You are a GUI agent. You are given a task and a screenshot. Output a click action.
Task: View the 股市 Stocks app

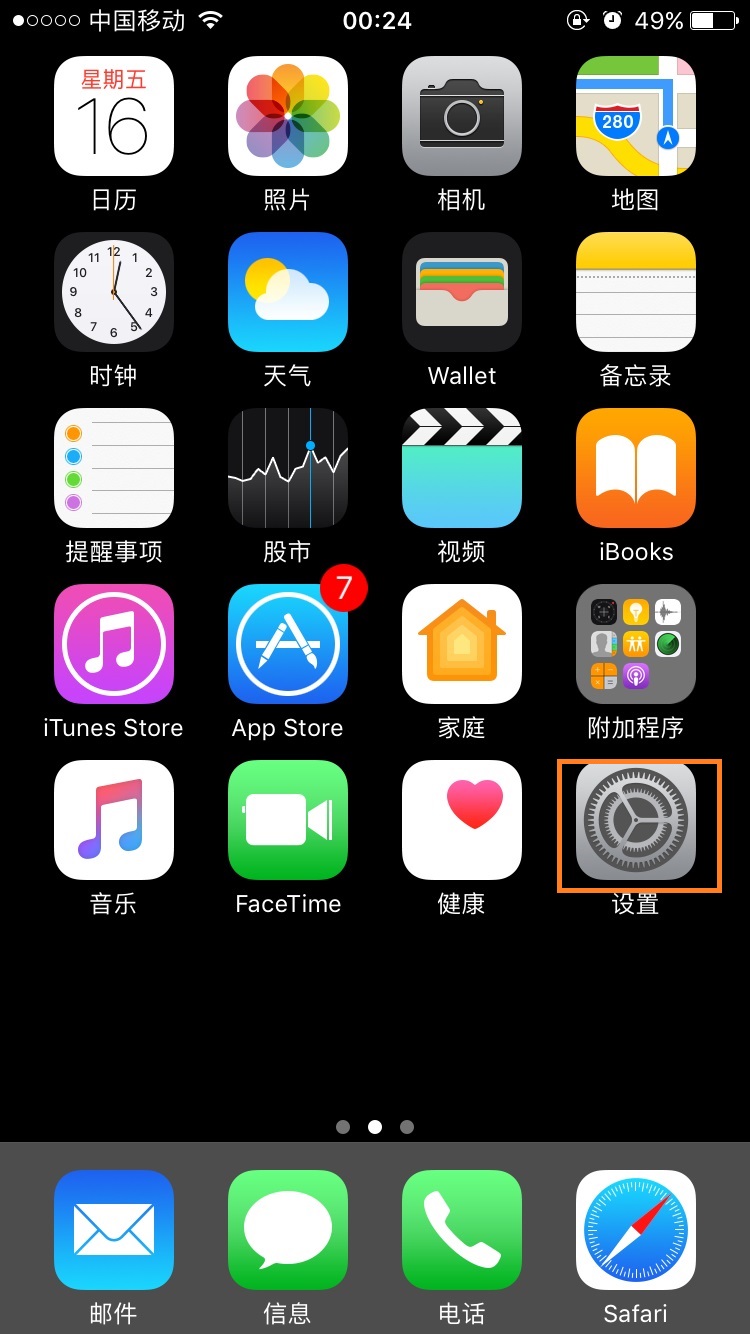click(x=288, y=467)
